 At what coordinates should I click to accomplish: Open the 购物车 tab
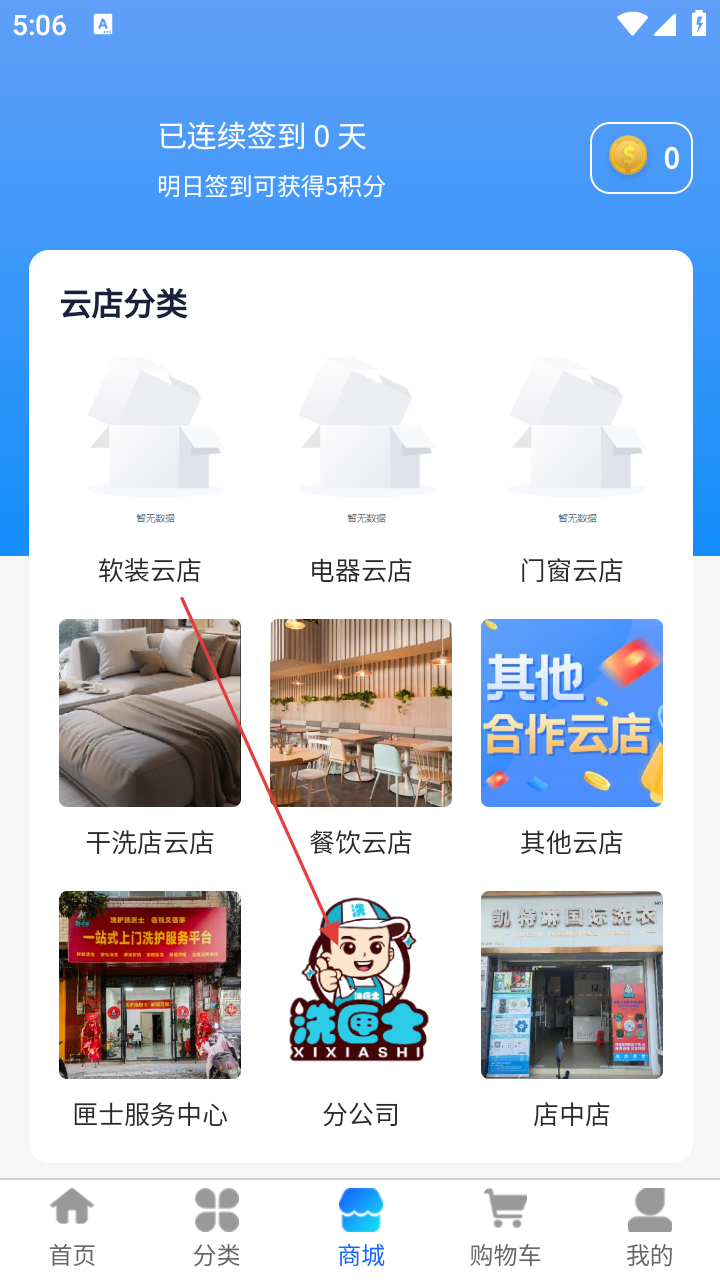tap(505, 1227)
